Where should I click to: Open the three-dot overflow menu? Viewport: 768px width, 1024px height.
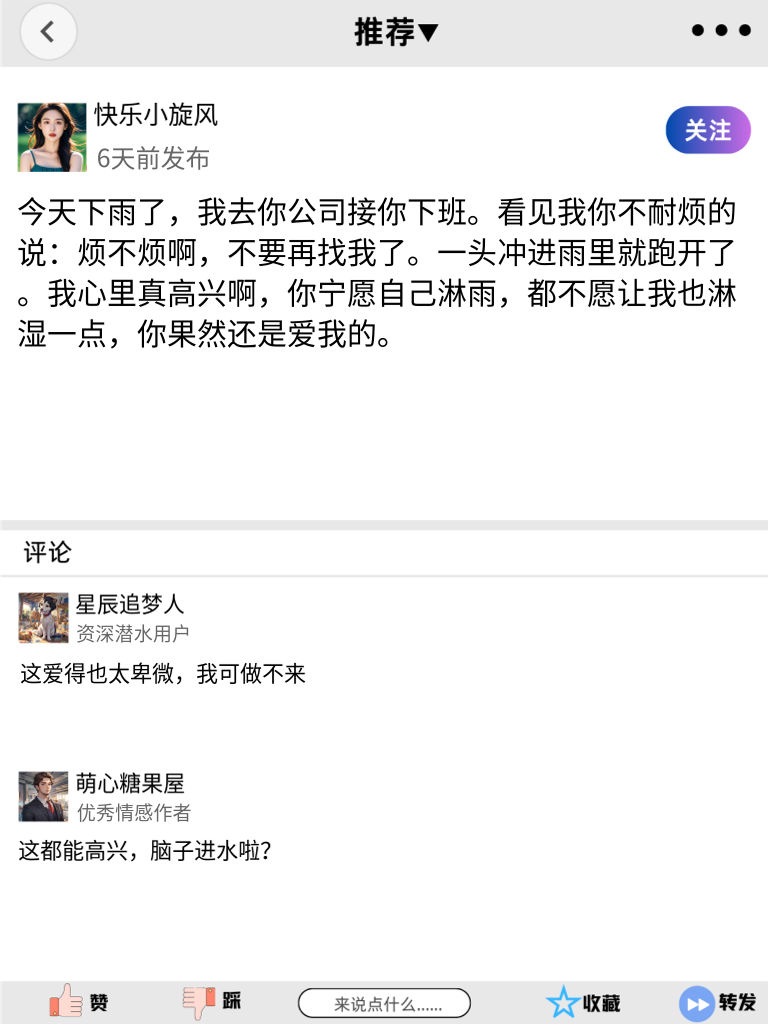tap(720, 30)
